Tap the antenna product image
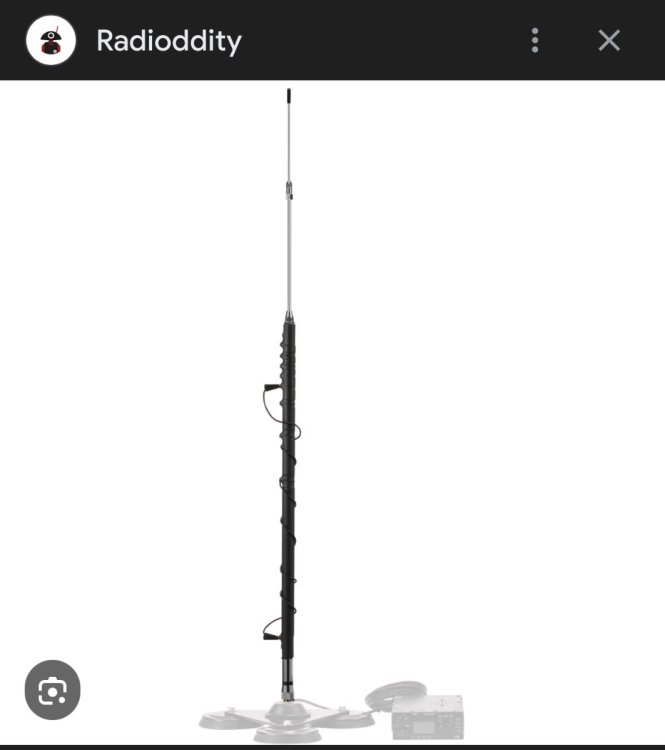The image size is (665, 750). pos(289,420)
